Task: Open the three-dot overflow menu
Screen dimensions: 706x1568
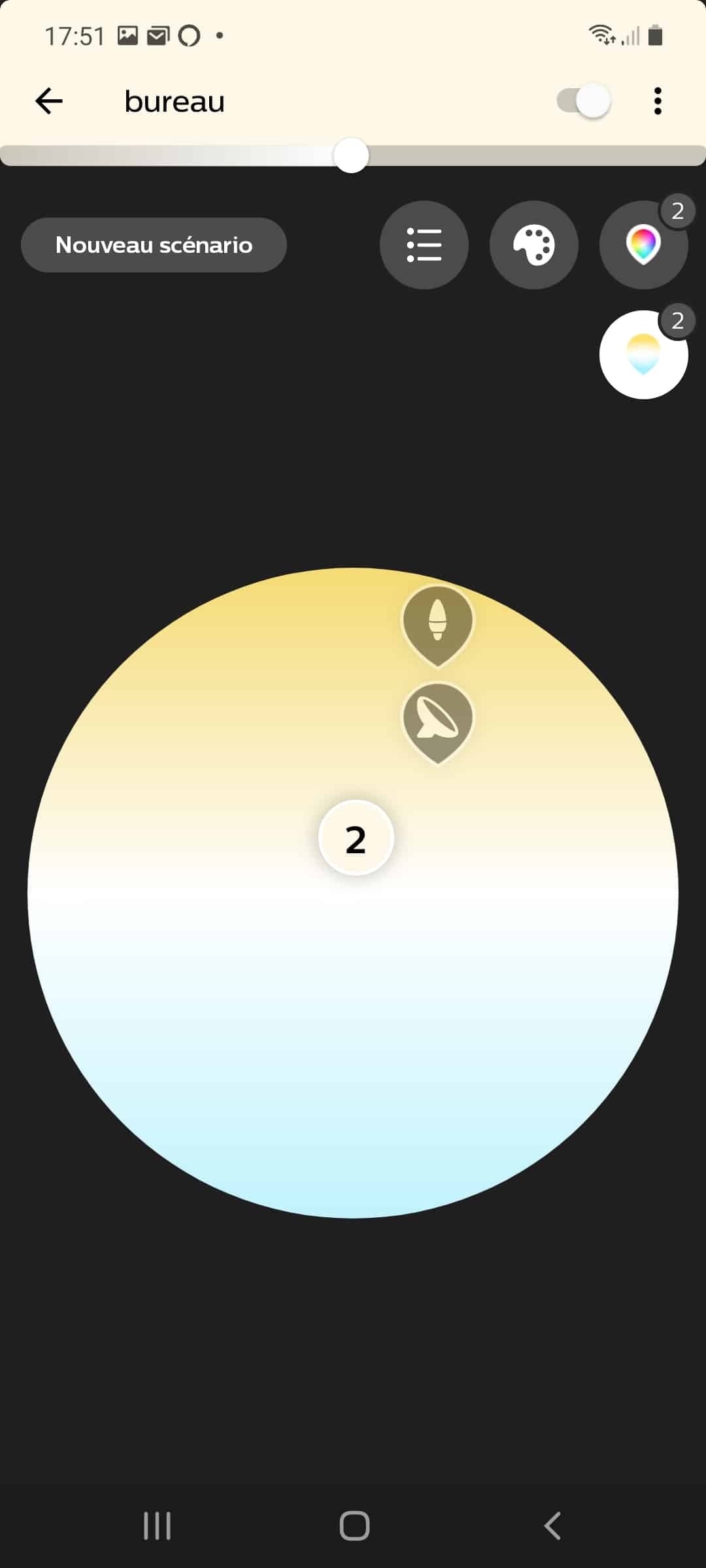Action: coord(658,101)
